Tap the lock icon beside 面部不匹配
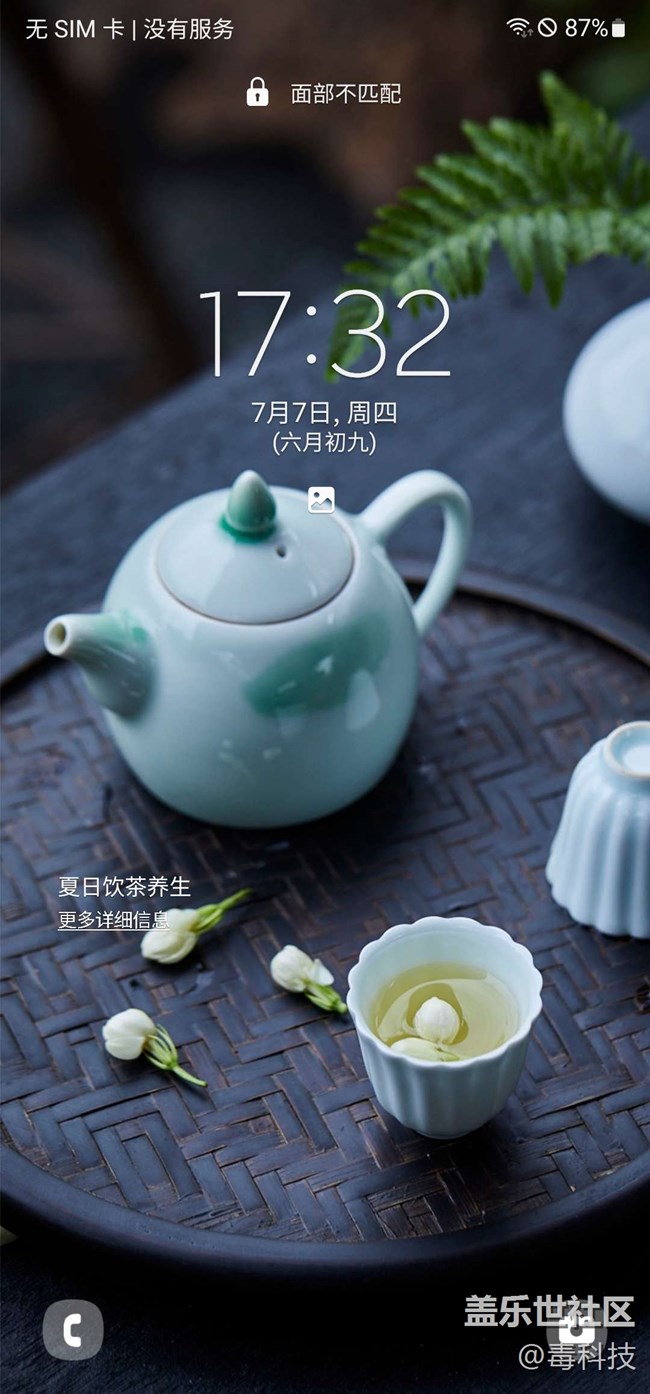Screen dimensions: 650x1394 point(258,93)
